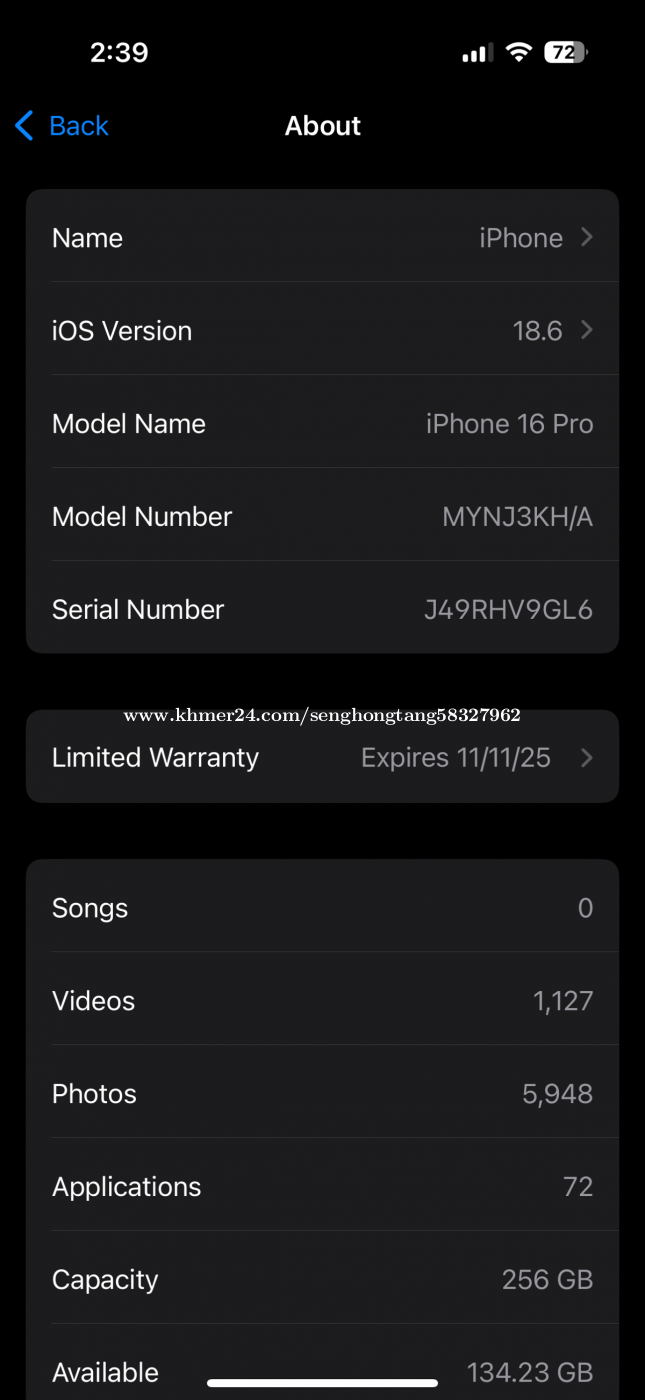View Limited Warranty coverage details
Screen dimensions: 645x1400
pos(322,758)
